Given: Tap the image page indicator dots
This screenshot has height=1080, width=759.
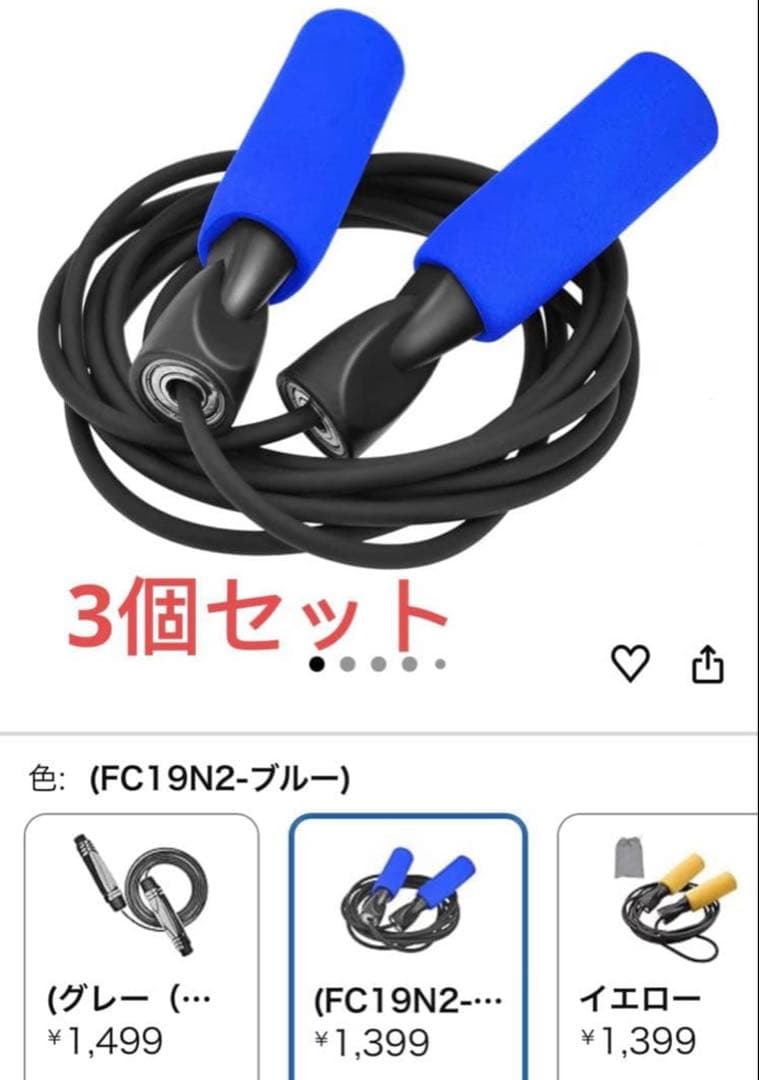Looking at the screenshot, I should (x=377, y=663).
